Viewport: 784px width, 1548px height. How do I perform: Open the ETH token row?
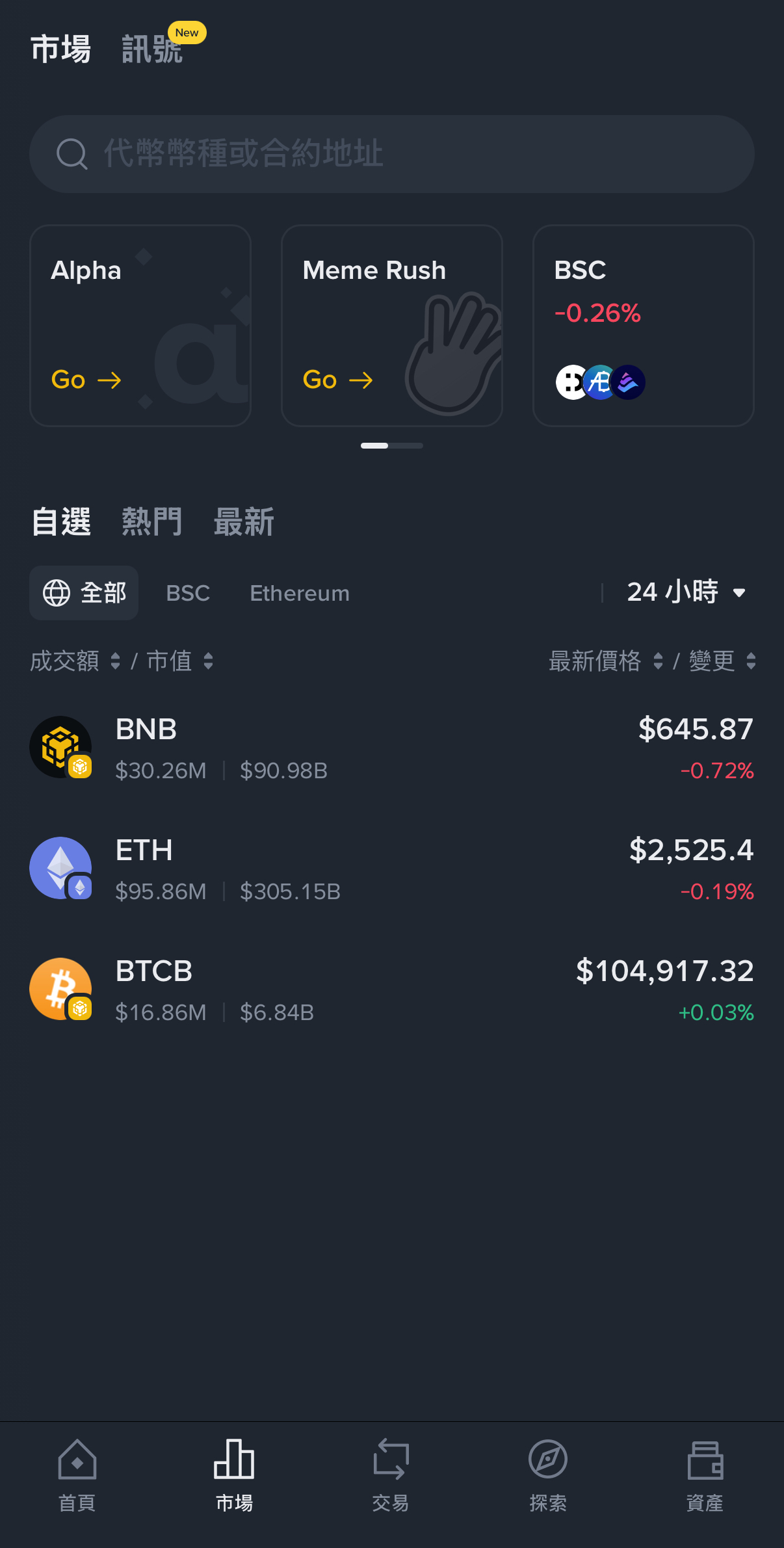pyautogui.click(x=391, y=869)
